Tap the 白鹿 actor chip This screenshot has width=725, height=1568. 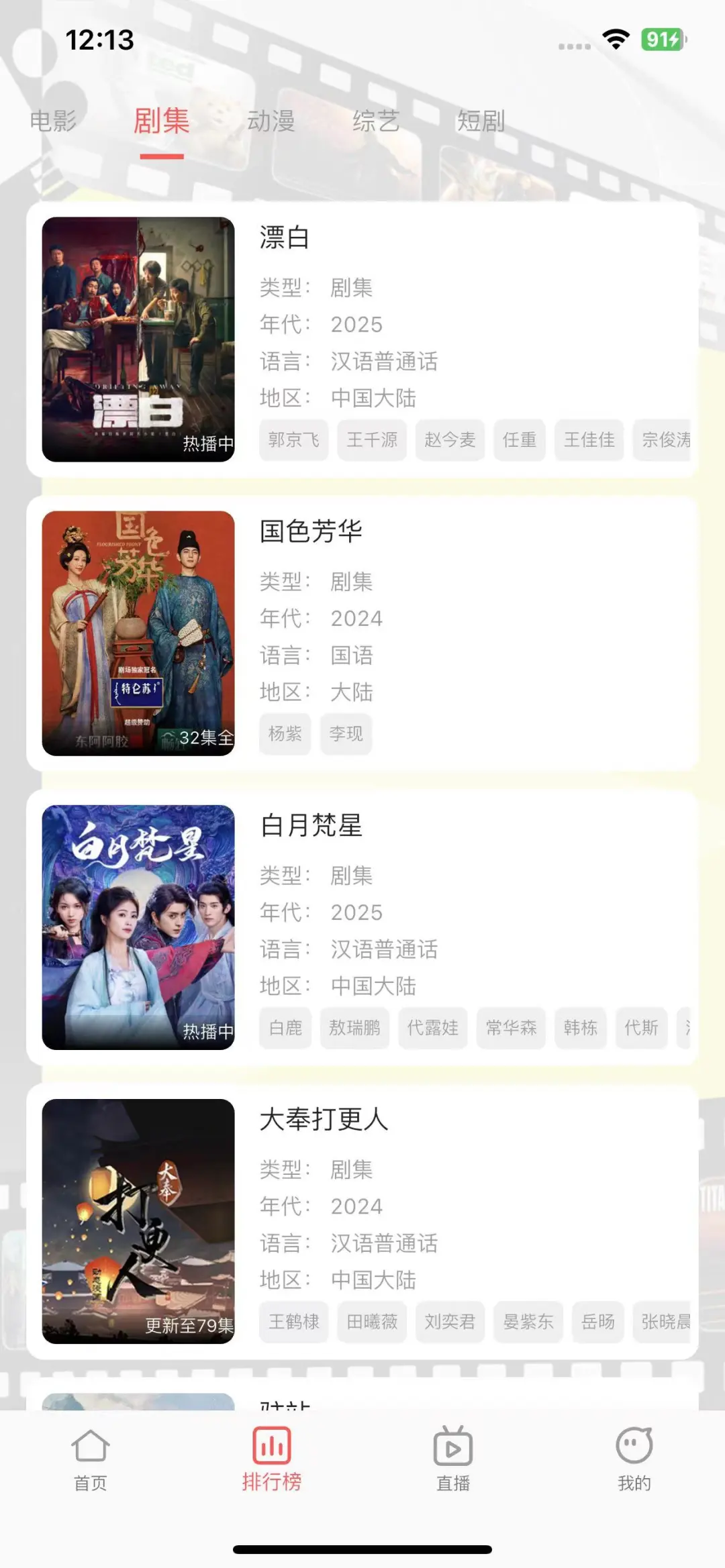pyautogui.click(x=285, y=1028)
